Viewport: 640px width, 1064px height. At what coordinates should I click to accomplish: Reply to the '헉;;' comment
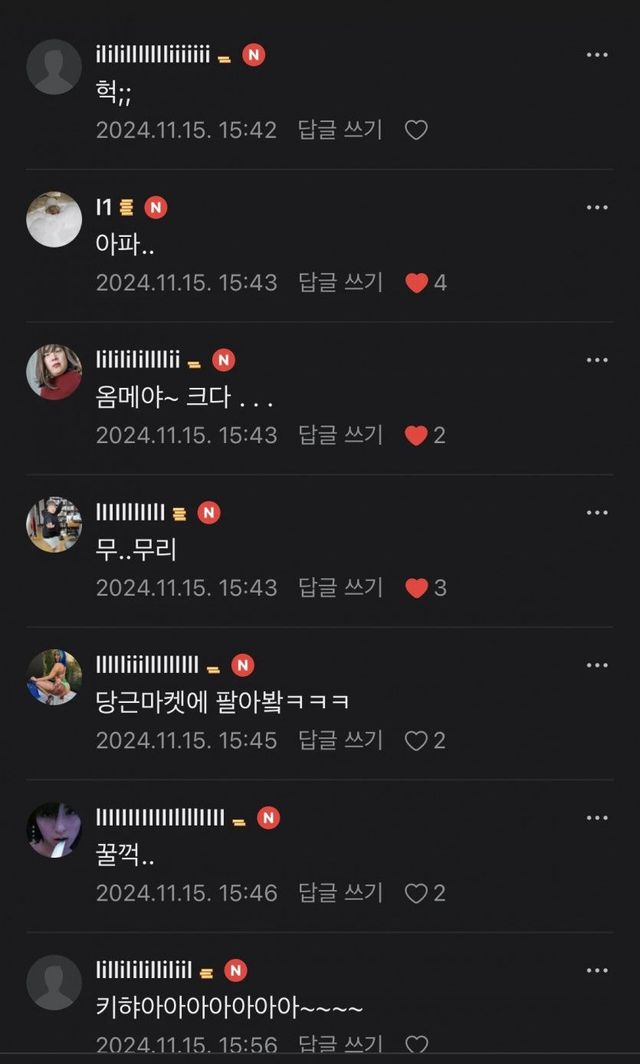coord(340,130)
